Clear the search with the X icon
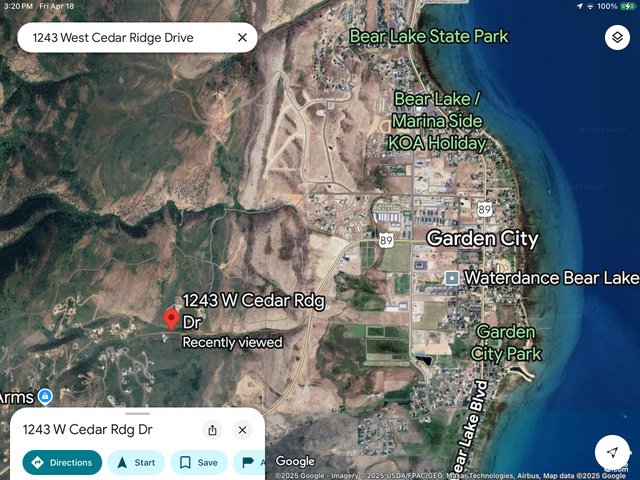Viewport: 640px width, 480px height. 242,38
